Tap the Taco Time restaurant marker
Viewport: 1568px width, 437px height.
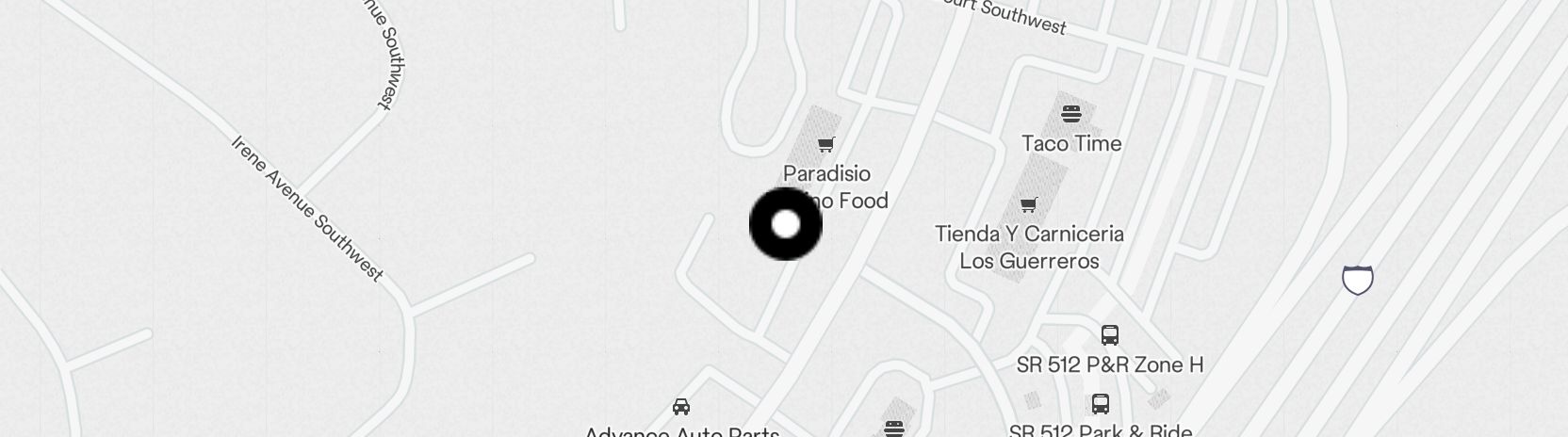tap(1070, 115)
